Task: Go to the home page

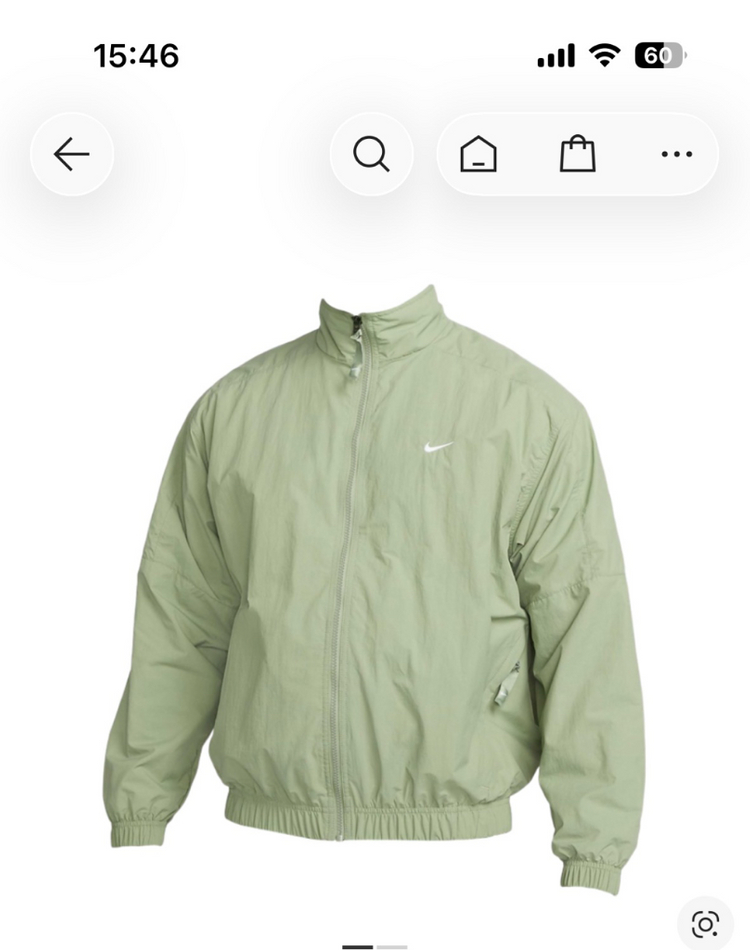Action: [478, 155]
